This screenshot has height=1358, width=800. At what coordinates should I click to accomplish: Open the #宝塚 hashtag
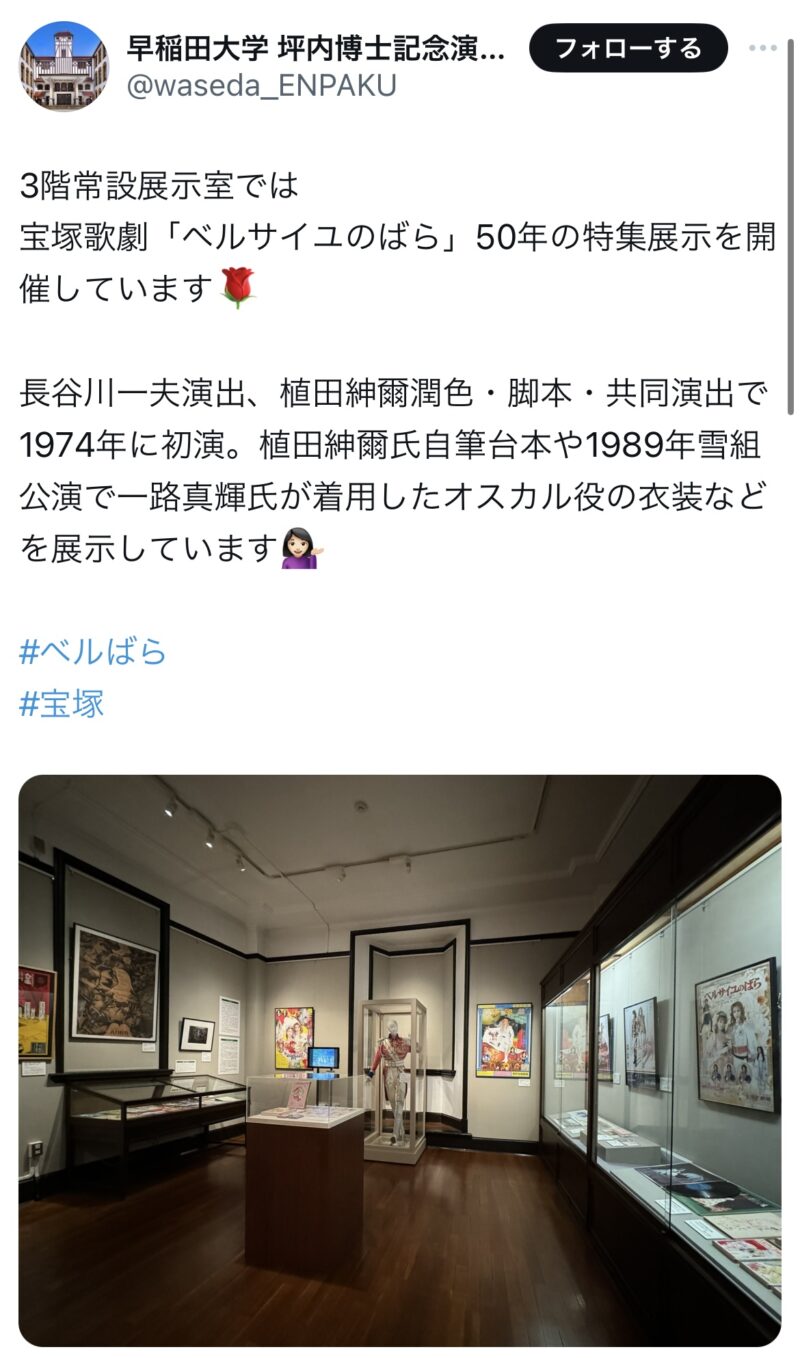(x=62, y=704)
